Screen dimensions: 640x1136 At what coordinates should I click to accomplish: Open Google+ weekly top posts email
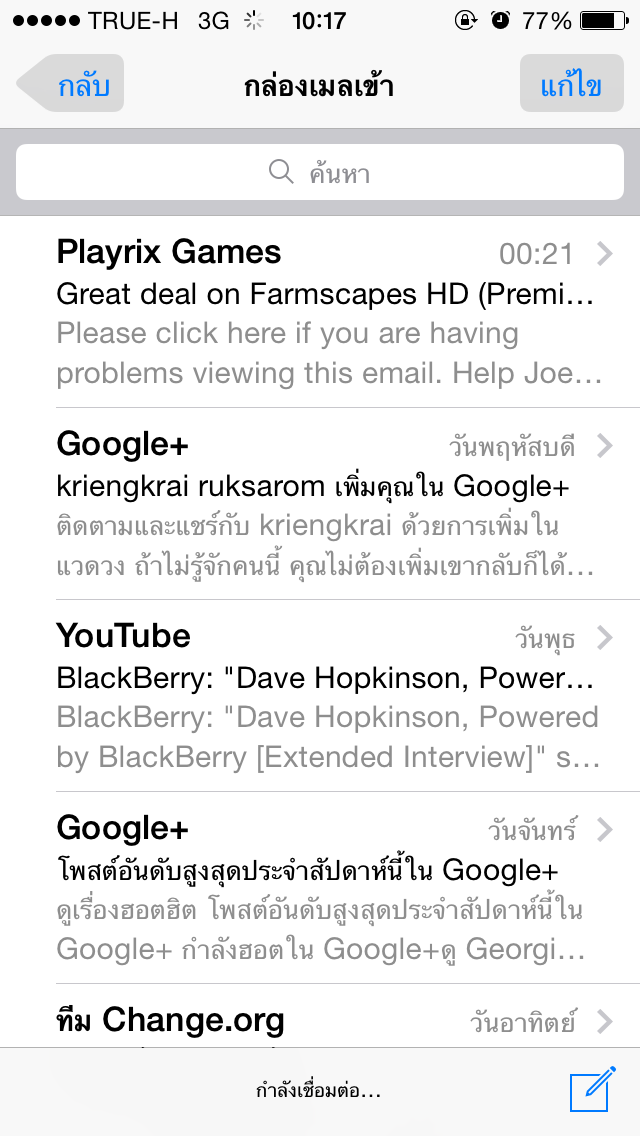click(x=320, y=888)
